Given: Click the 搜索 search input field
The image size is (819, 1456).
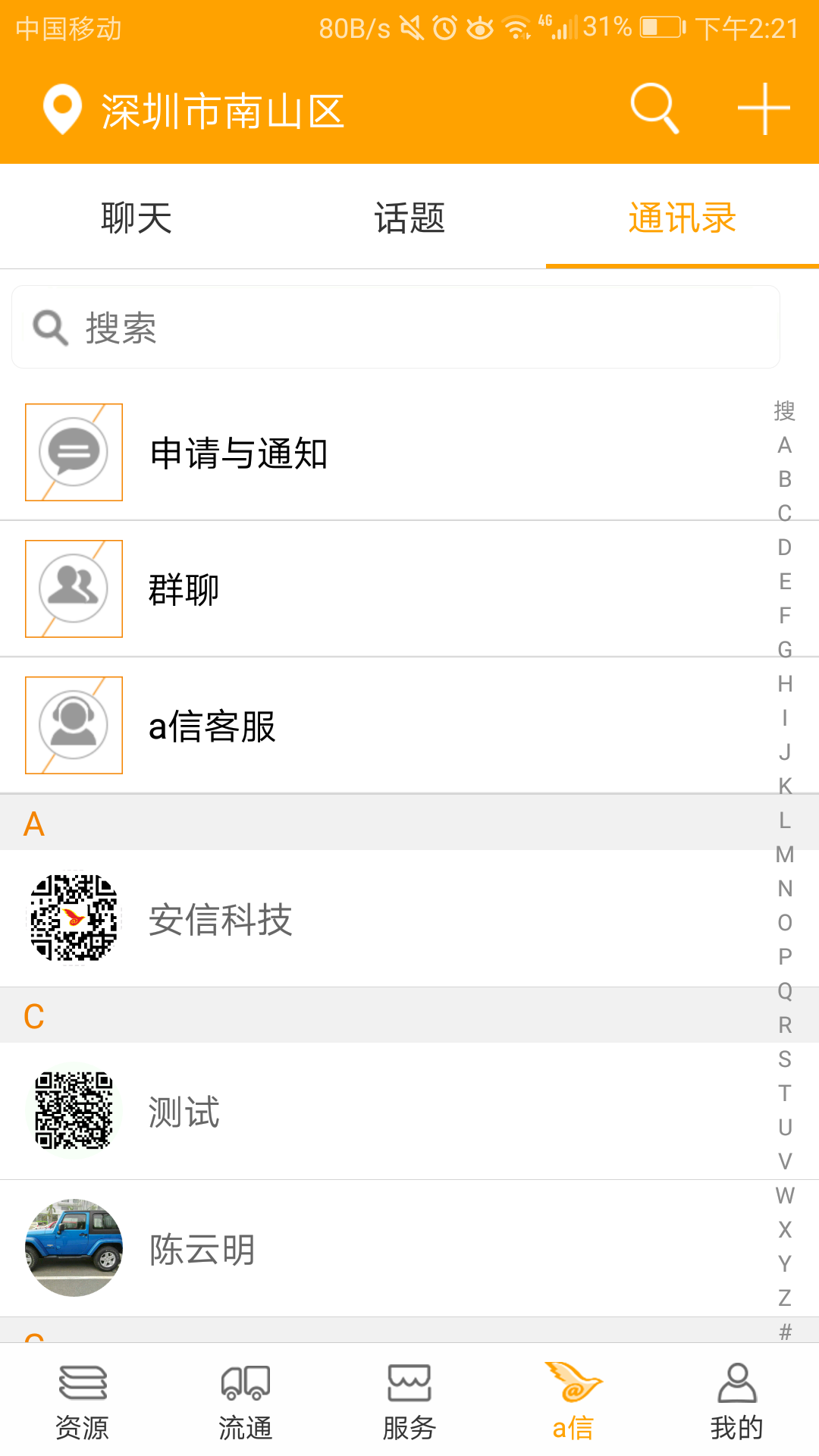Looking at the screenshot, I should (x=396, y=327).
